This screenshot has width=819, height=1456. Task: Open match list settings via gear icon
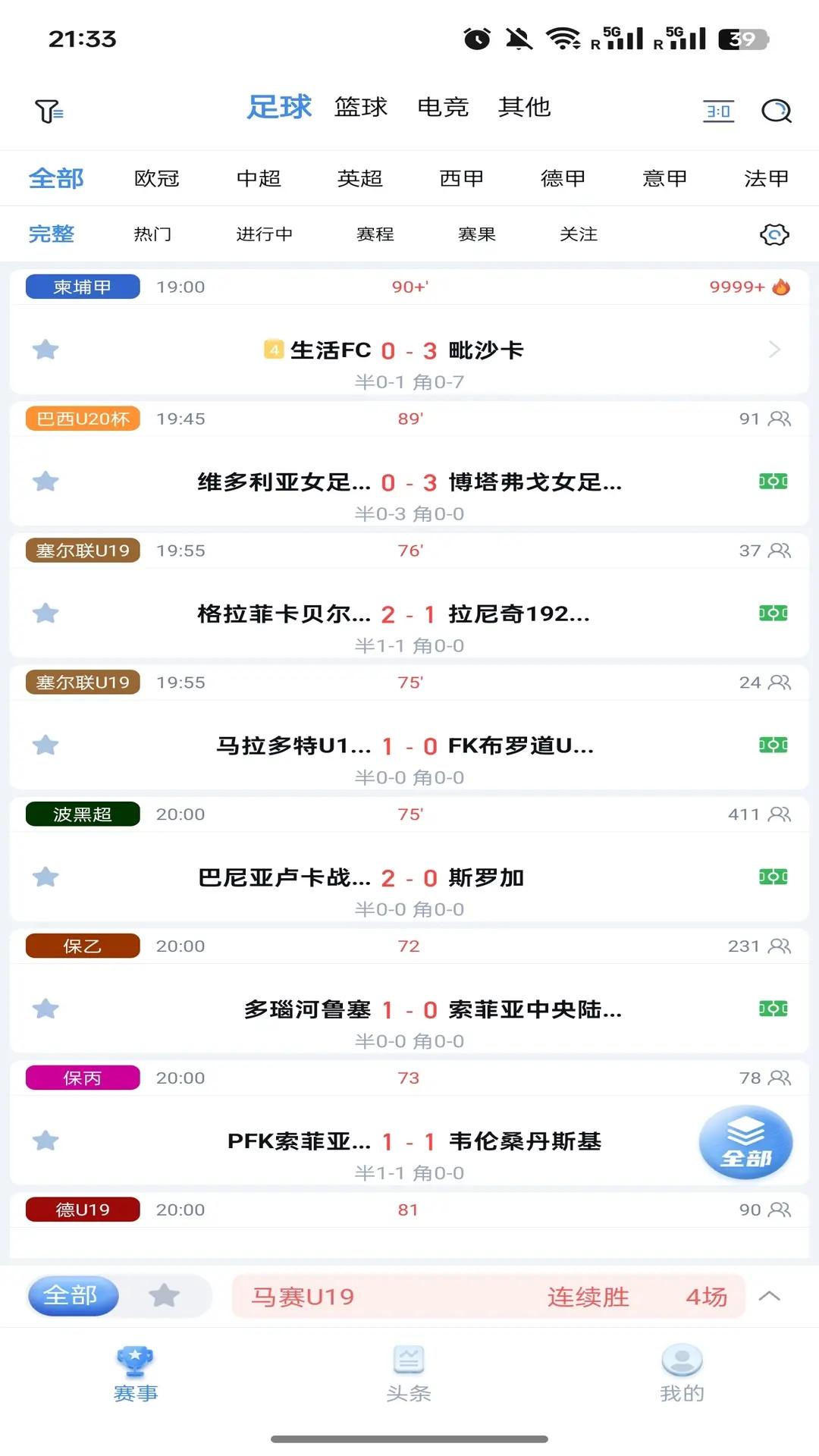click(774, 235)
